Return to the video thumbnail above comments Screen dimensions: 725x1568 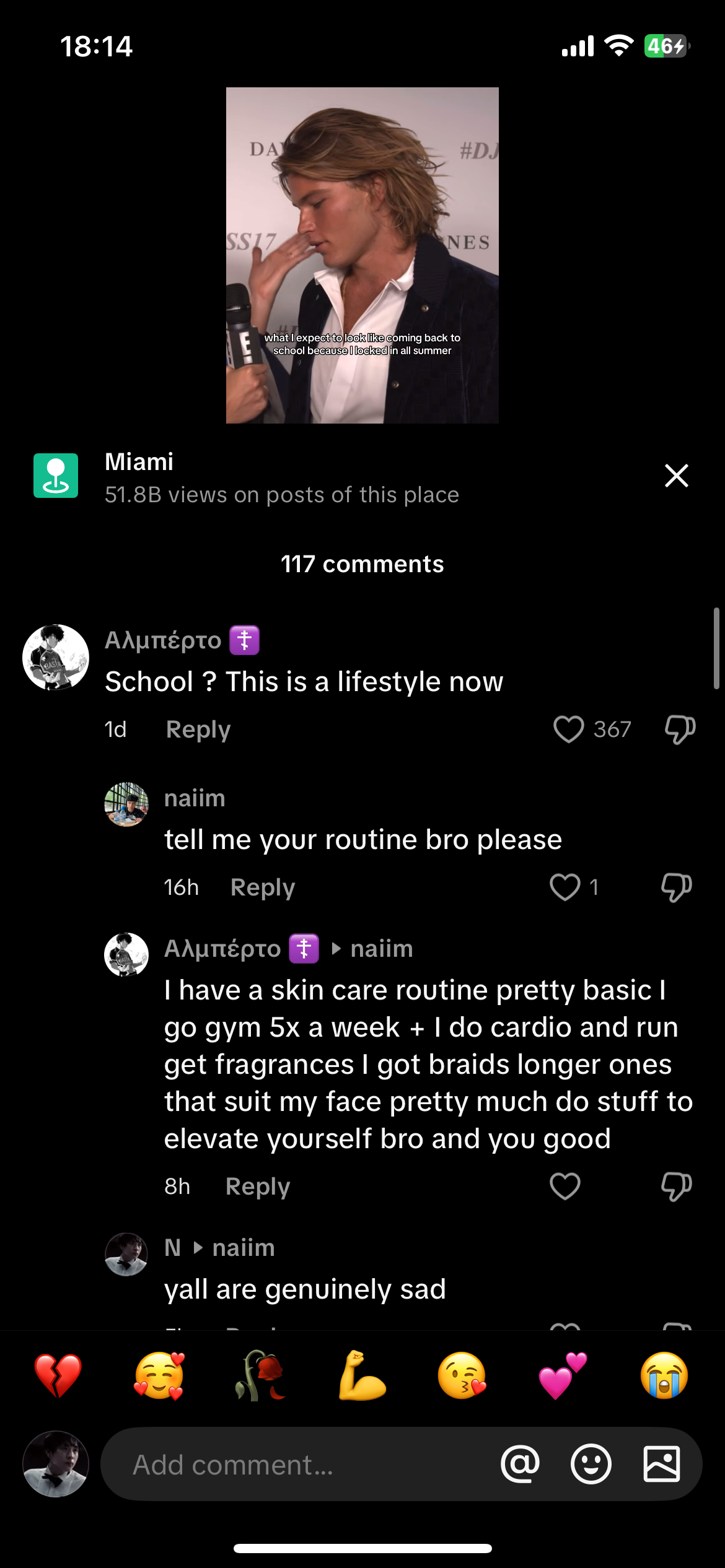tap(362, 255)
